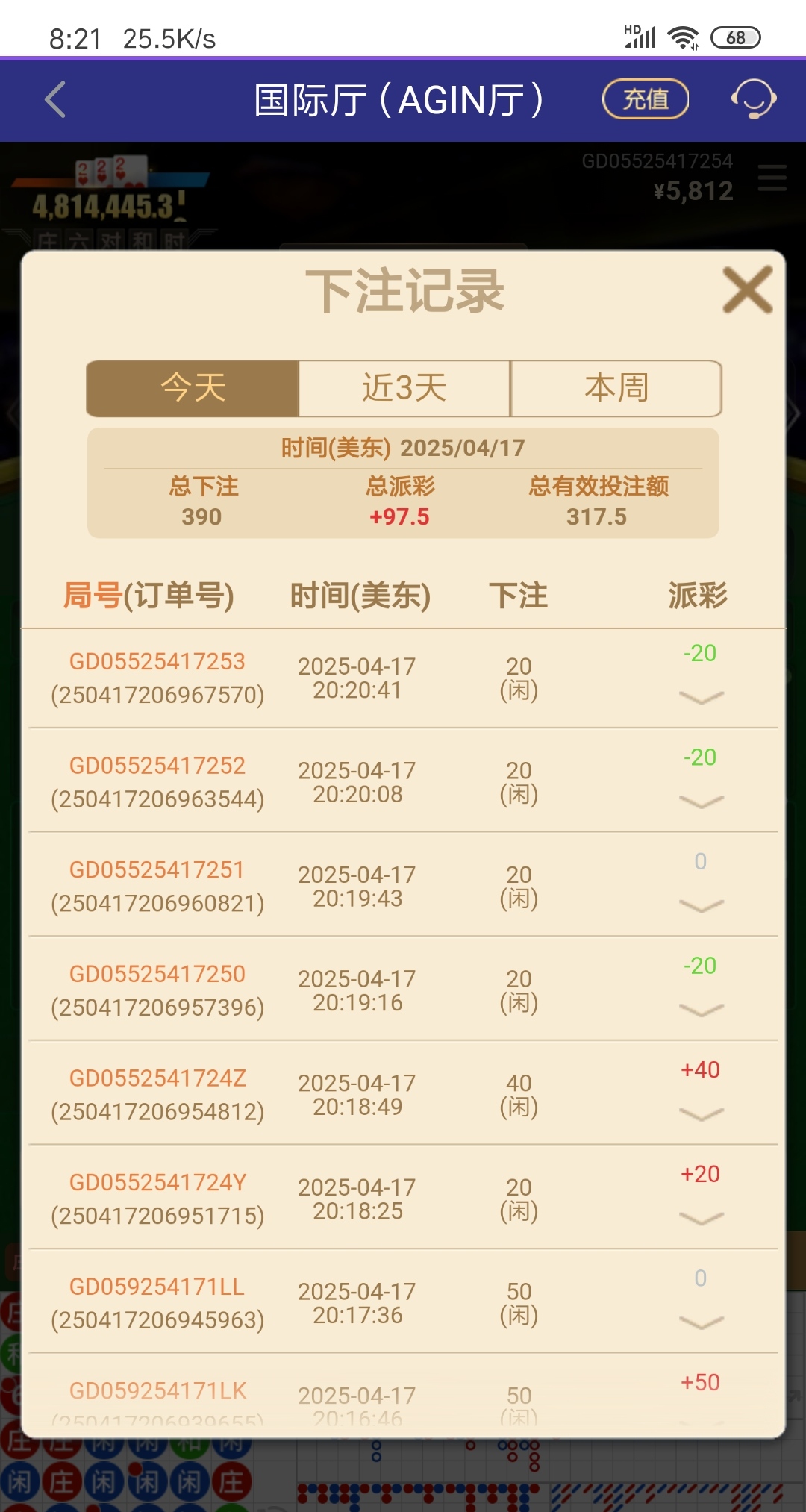806x1512 pixels.
Task: Tap the 充值 recharge button
Action: click(645, 99)
